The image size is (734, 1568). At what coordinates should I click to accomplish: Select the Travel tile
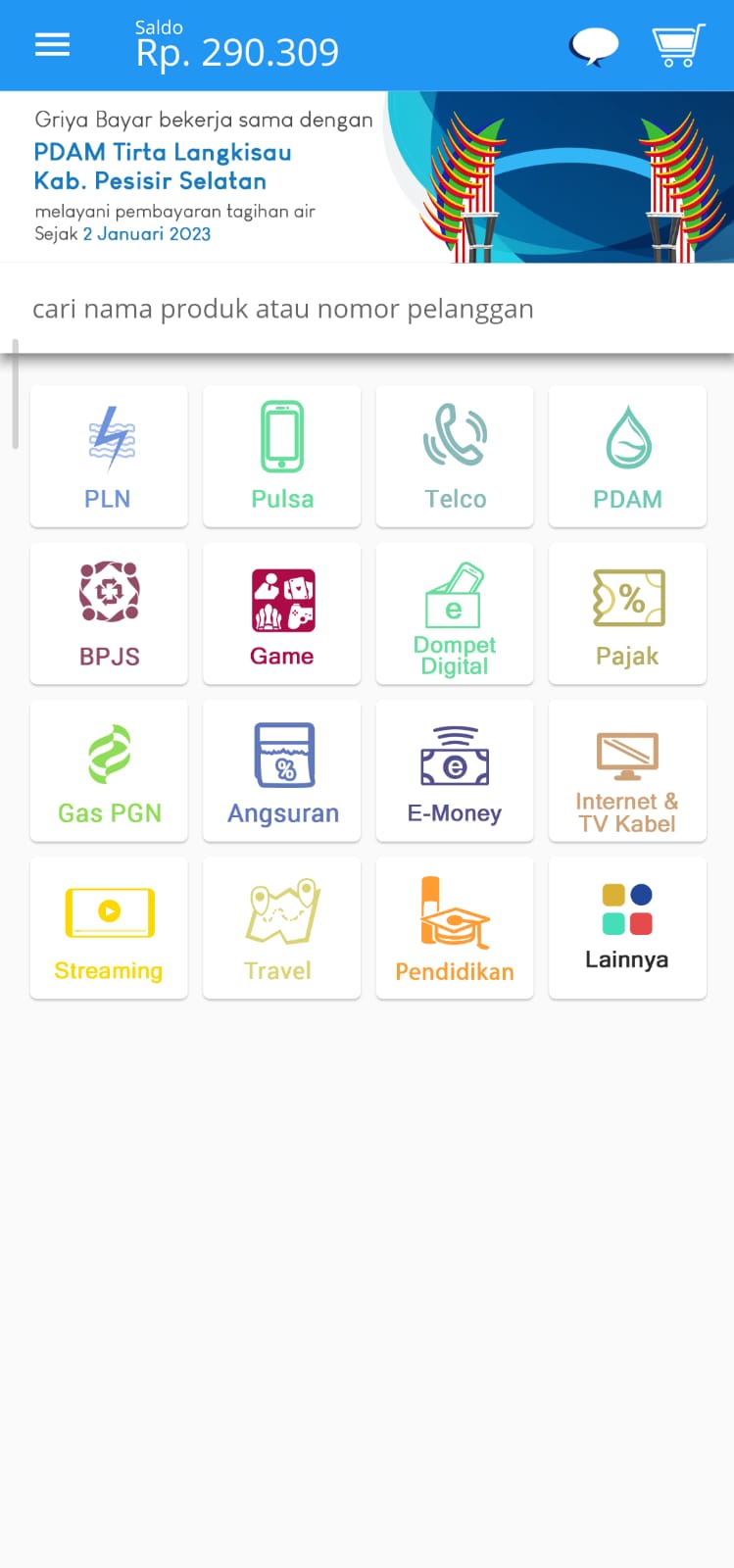(x=282, y=928)
